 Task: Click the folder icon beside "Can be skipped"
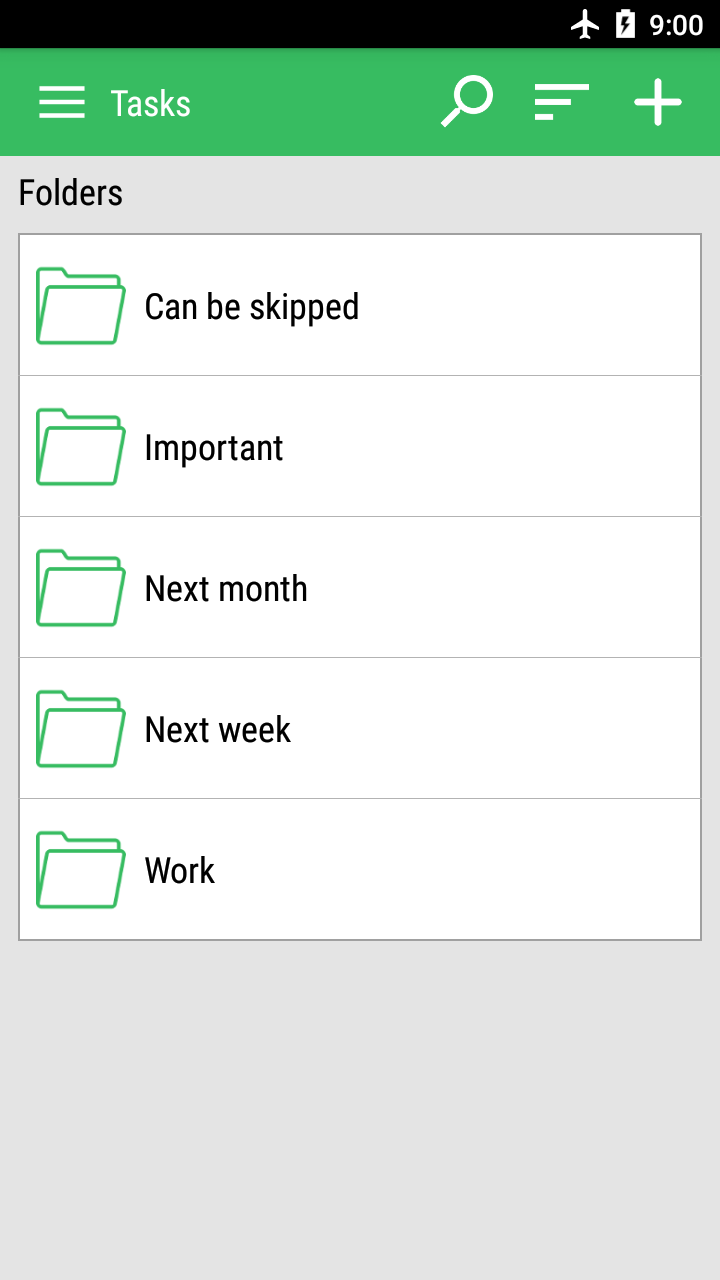pos(80,305)
